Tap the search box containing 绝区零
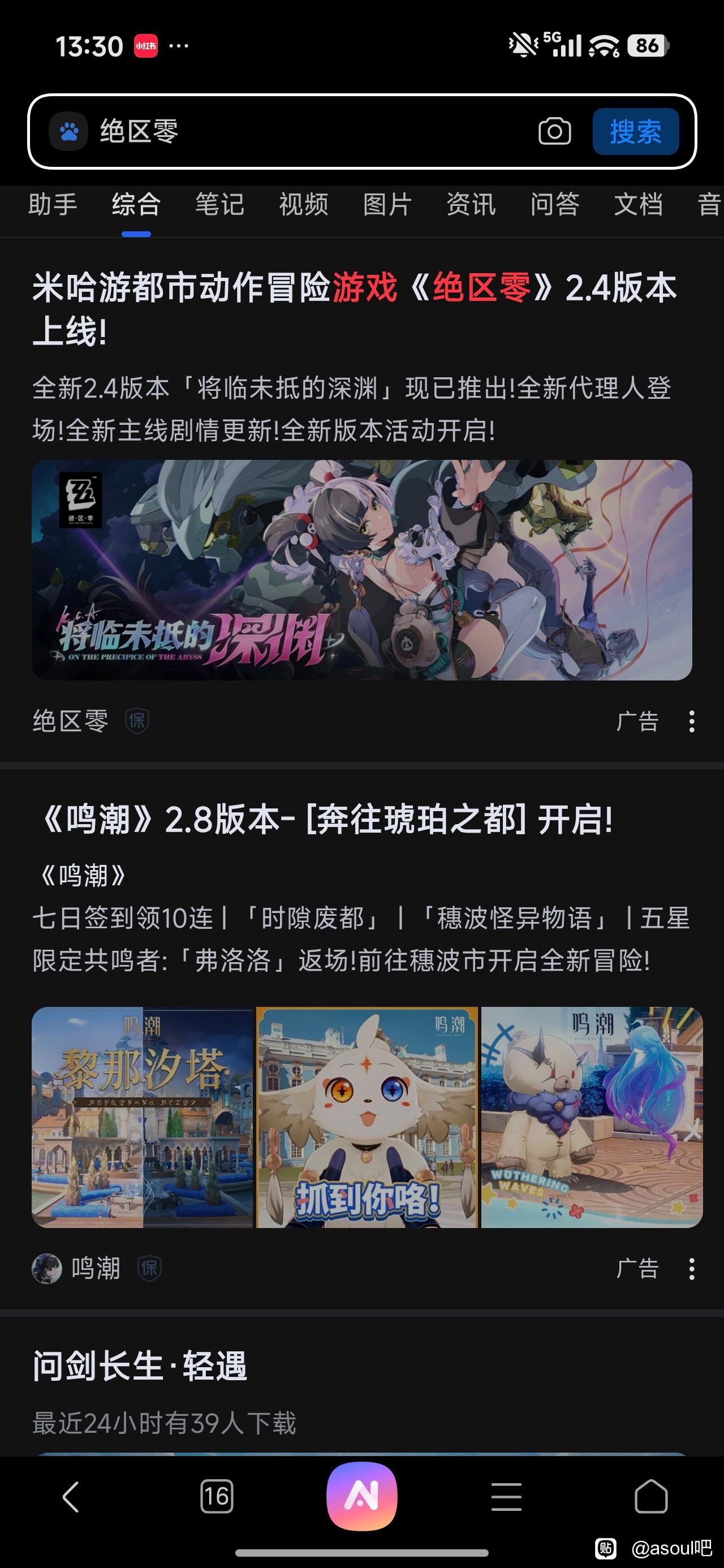Screen dimensions: 724x1568 click(x=304, y=131)
